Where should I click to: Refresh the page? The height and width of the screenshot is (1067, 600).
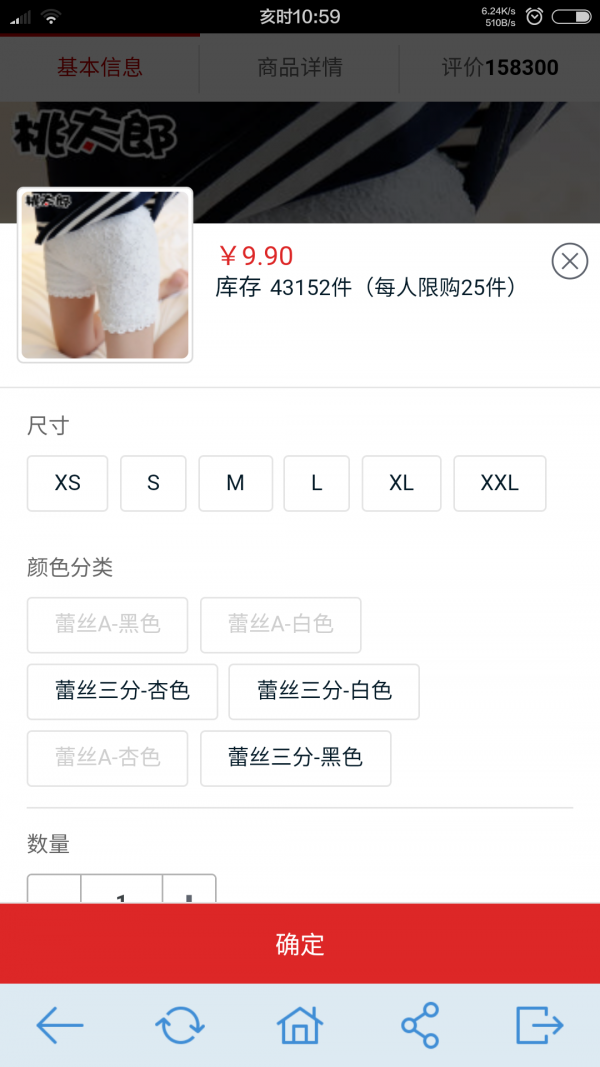(180, 1026)
